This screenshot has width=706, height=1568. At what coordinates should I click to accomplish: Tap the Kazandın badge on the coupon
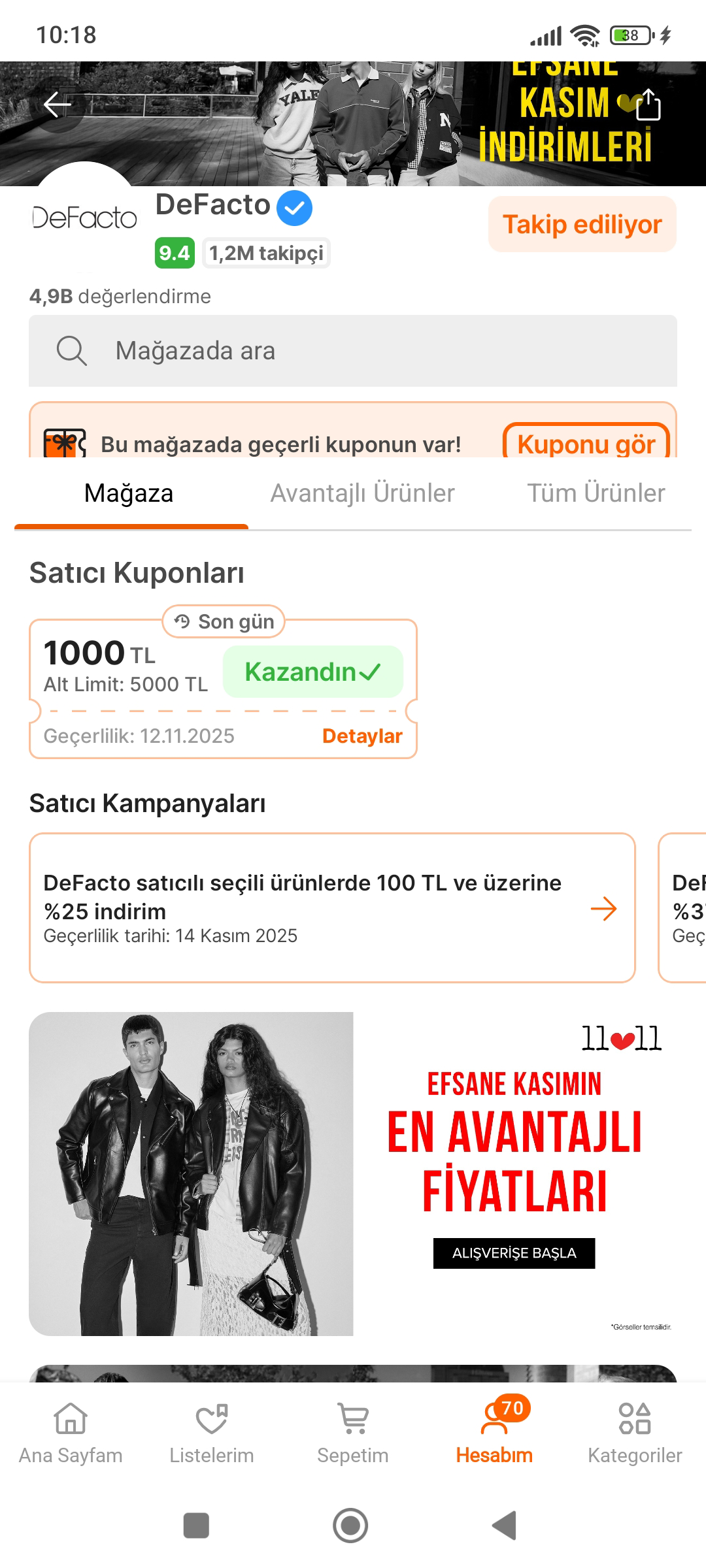(313, 670)
